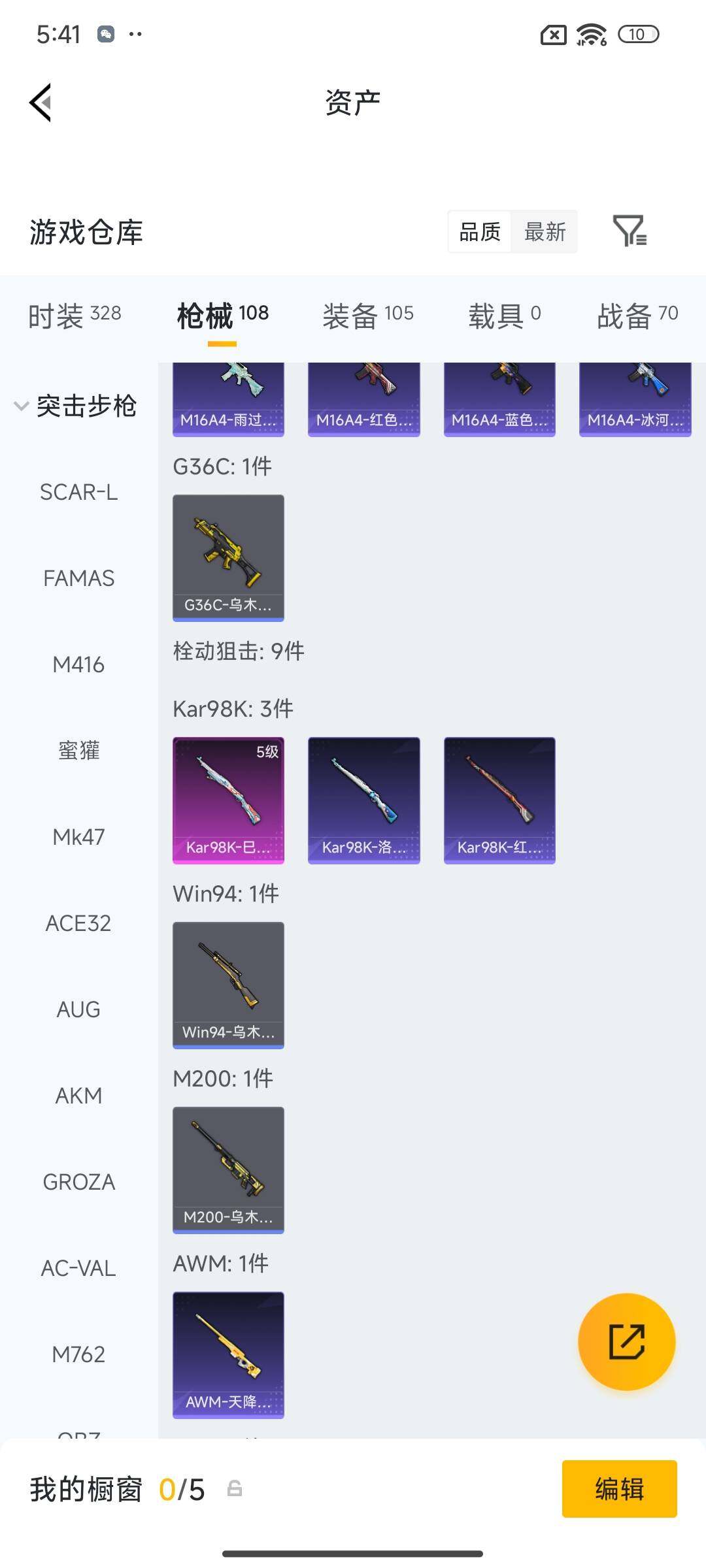Open the filter icon beside 最新
The width and height of the screenshot is (706, 1568).
(x=630, y=231)
